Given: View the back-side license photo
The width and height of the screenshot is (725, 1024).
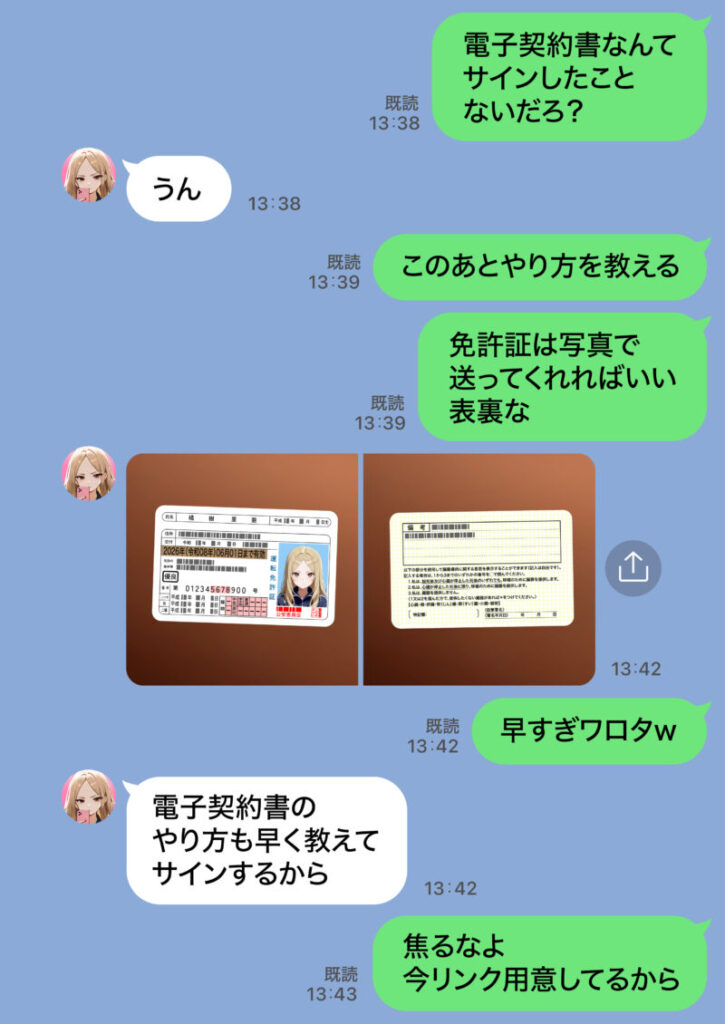Looking at the screenshot, I should point(479,569).
